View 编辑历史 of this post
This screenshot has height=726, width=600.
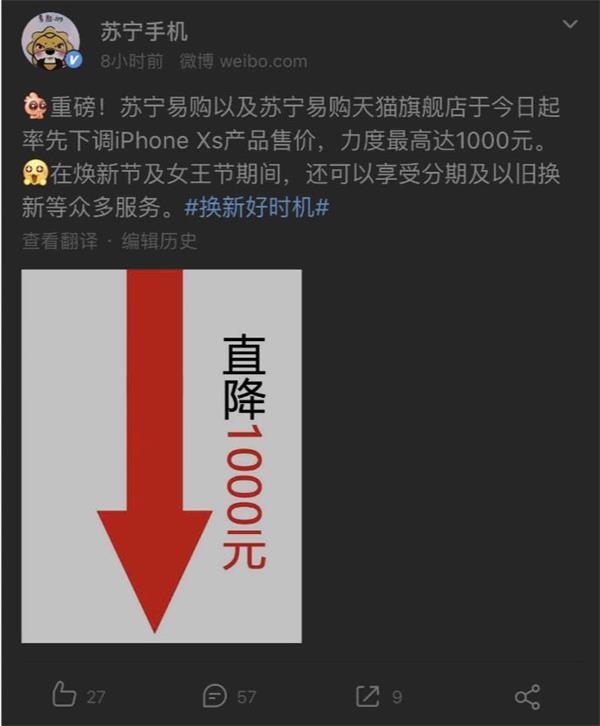click(159, 241)
